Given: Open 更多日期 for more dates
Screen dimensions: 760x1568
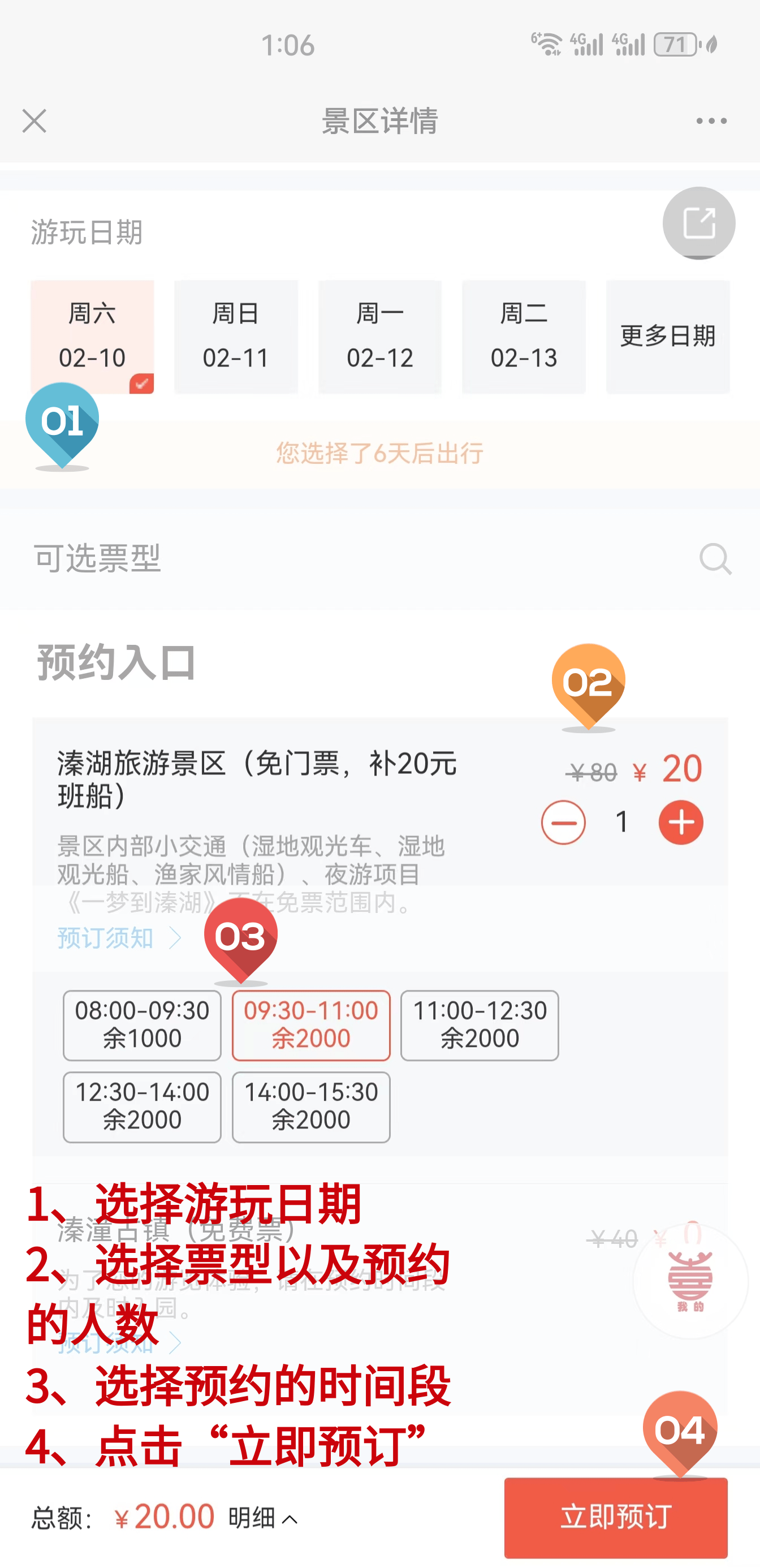Looking at the screenshot, I should [667, 336].
